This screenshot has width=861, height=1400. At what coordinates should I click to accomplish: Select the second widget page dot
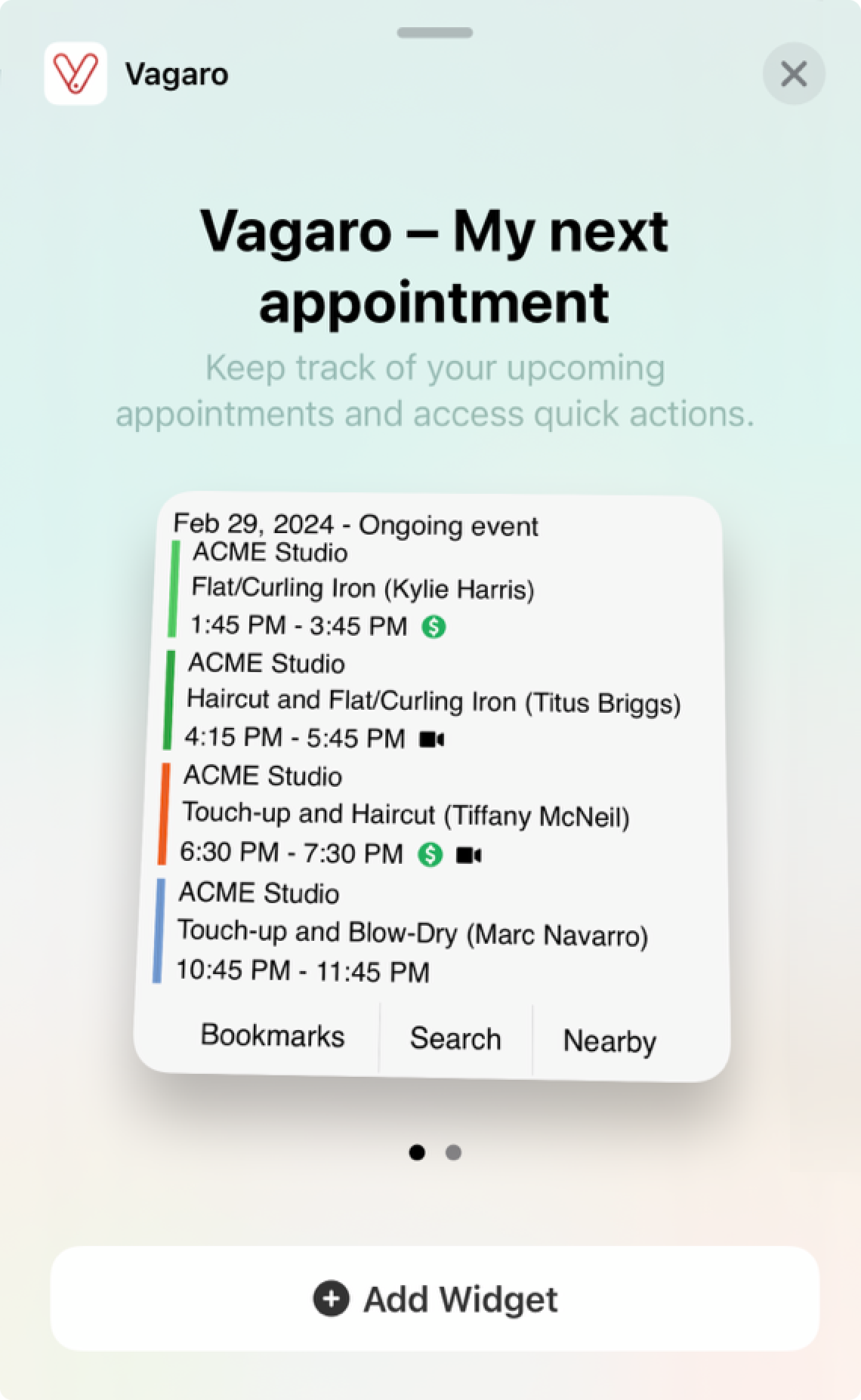pyautogui.click(x=453, y=1152)
